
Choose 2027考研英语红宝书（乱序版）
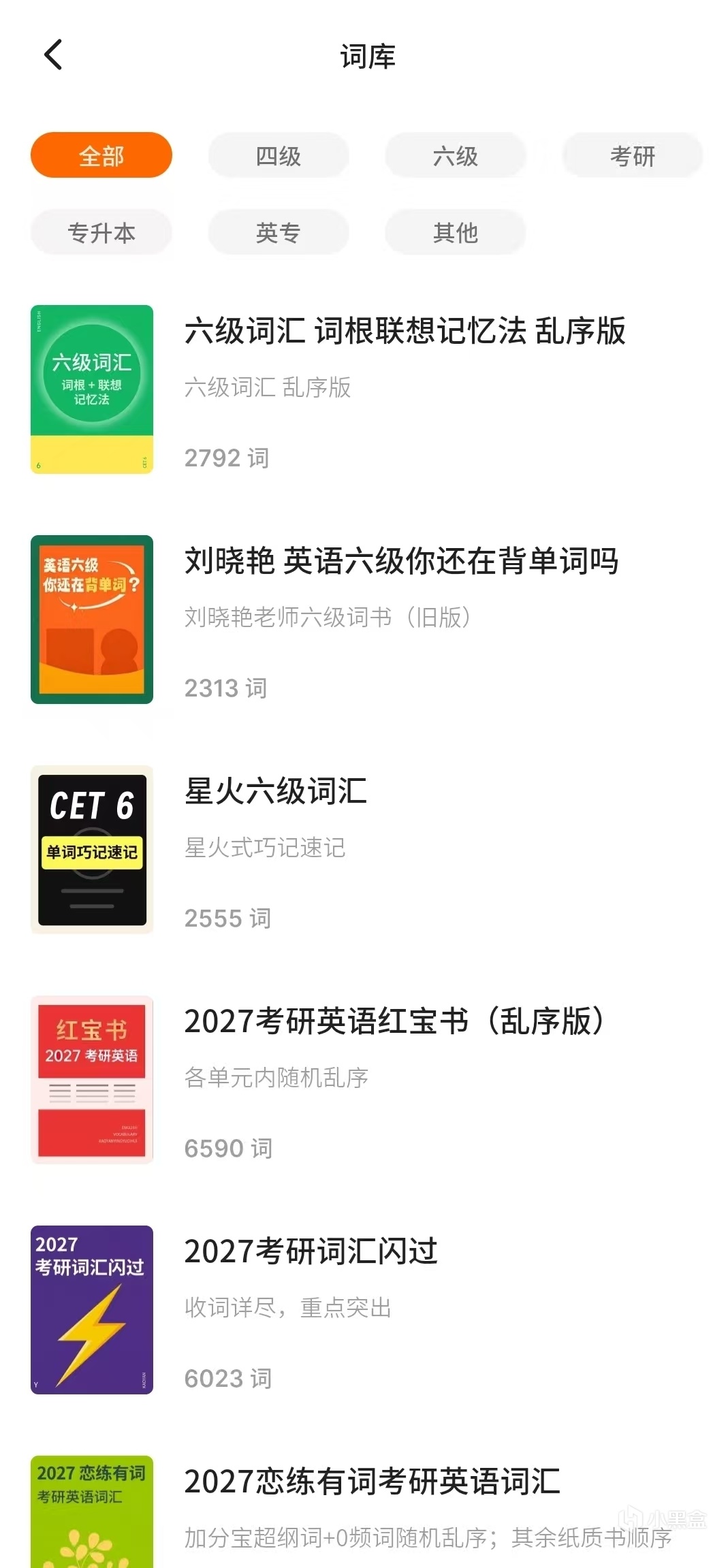pos(394,1022)
